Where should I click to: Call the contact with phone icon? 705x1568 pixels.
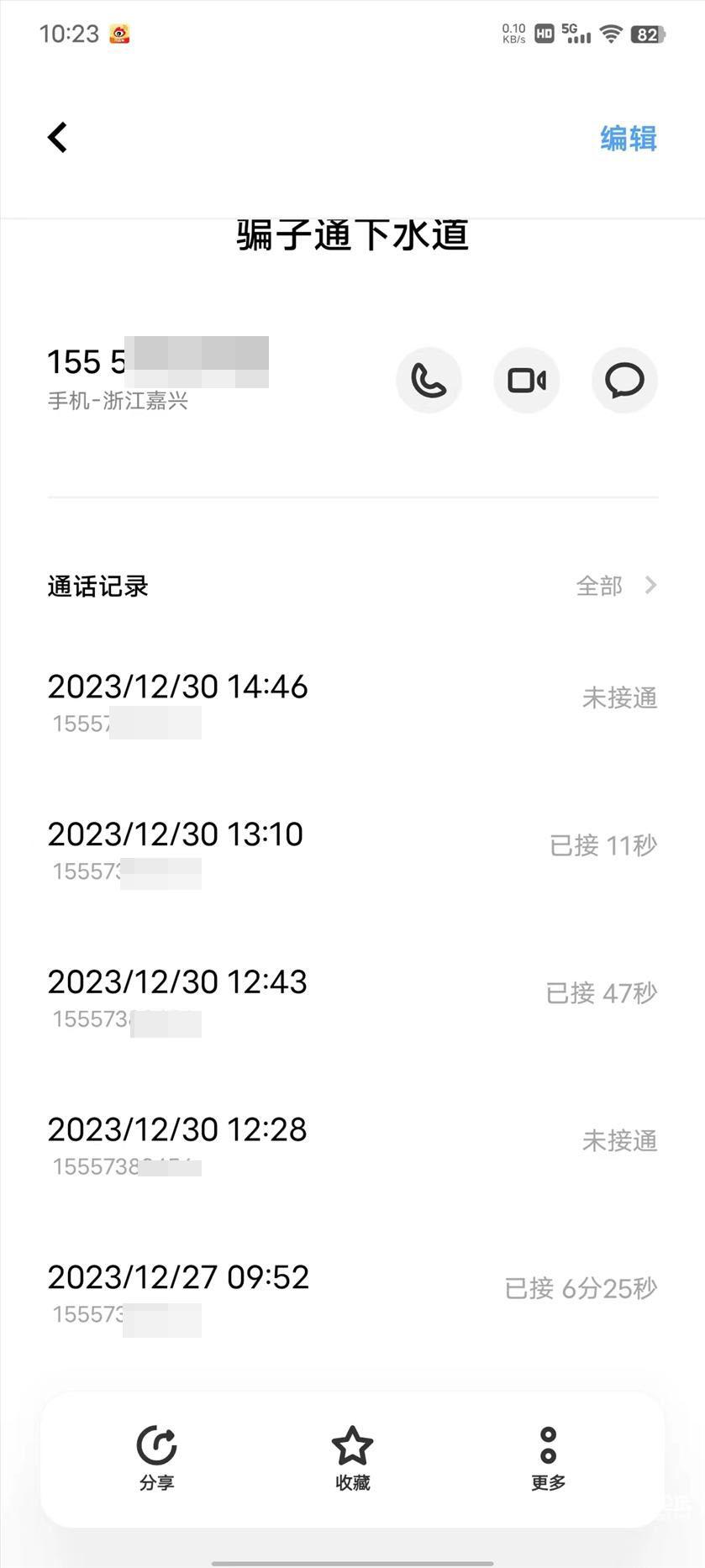click(429, 381)
